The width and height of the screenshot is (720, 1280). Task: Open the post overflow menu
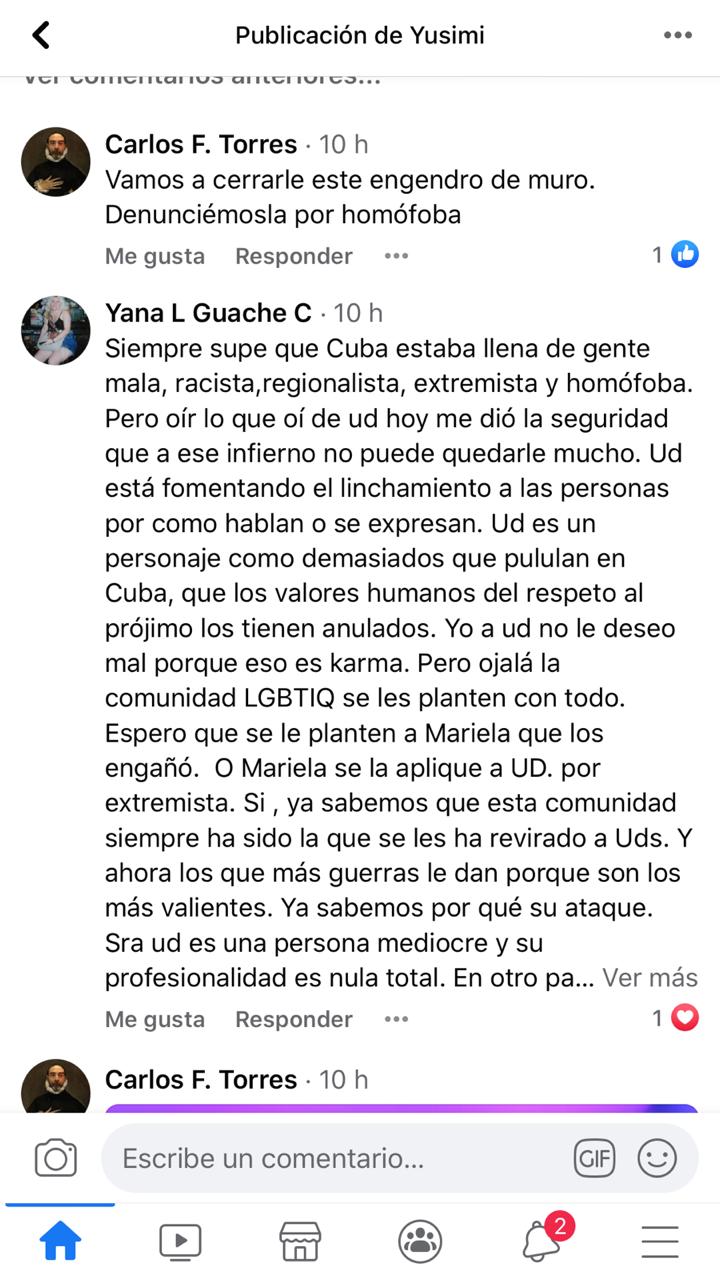(x=677, y=36)
